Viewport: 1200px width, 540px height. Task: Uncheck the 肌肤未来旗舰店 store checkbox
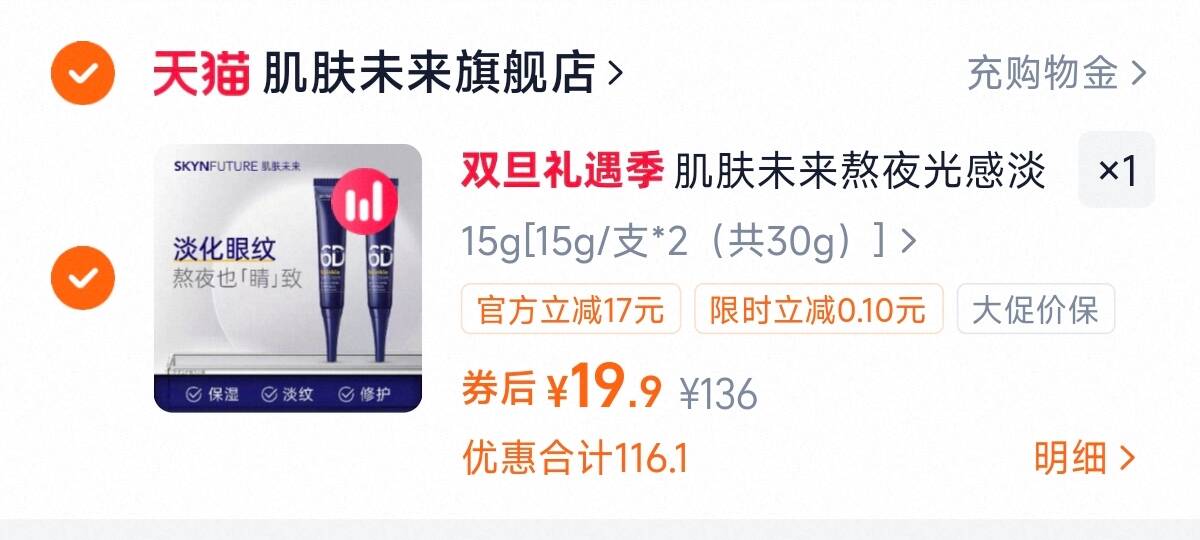[83, 72]
